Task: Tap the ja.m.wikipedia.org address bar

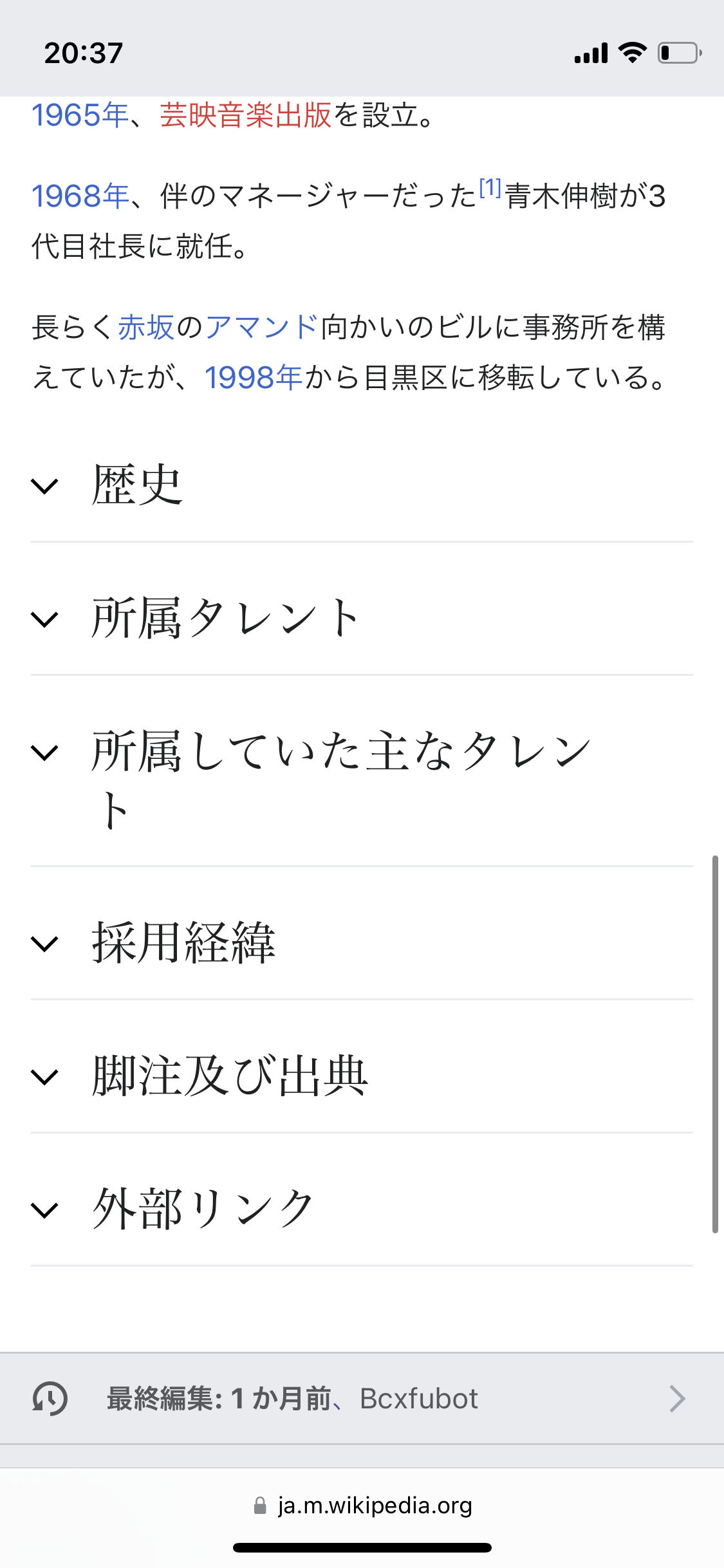Action: (x=362, y=1506)
